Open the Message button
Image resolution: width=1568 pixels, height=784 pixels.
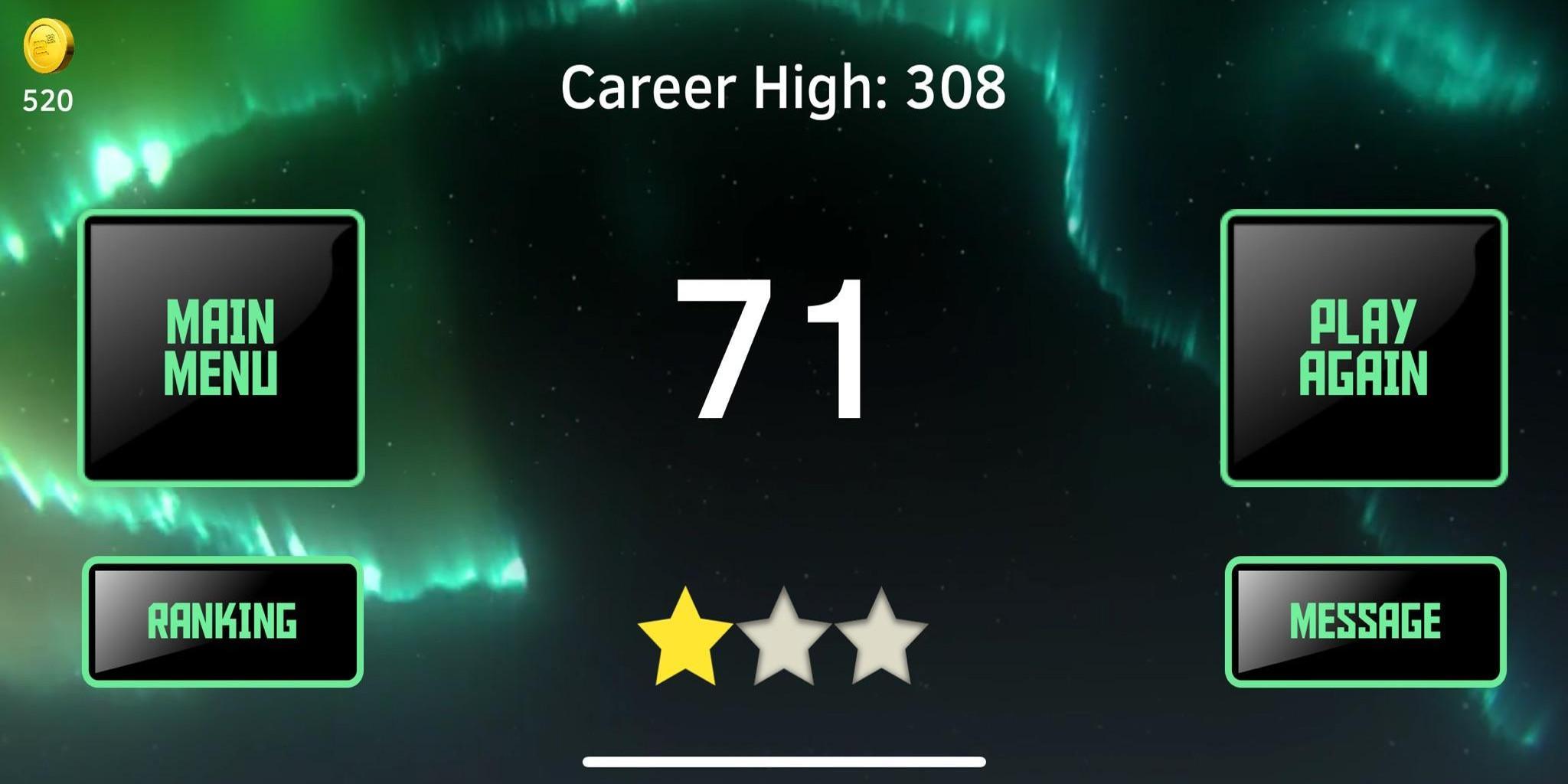[x=1365, y=621]
